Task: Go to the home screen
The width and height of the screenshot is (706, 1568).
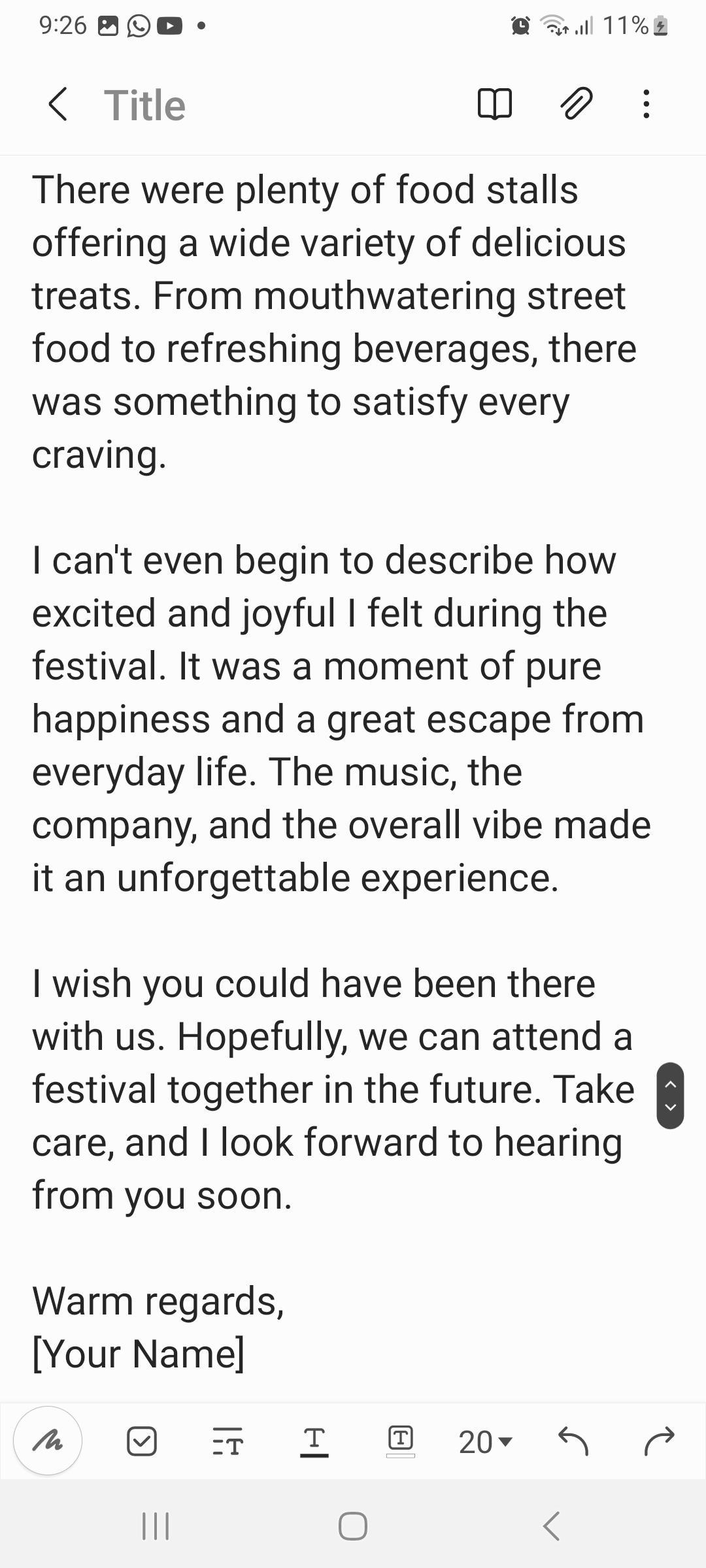Action: (x=353, y=1526)
